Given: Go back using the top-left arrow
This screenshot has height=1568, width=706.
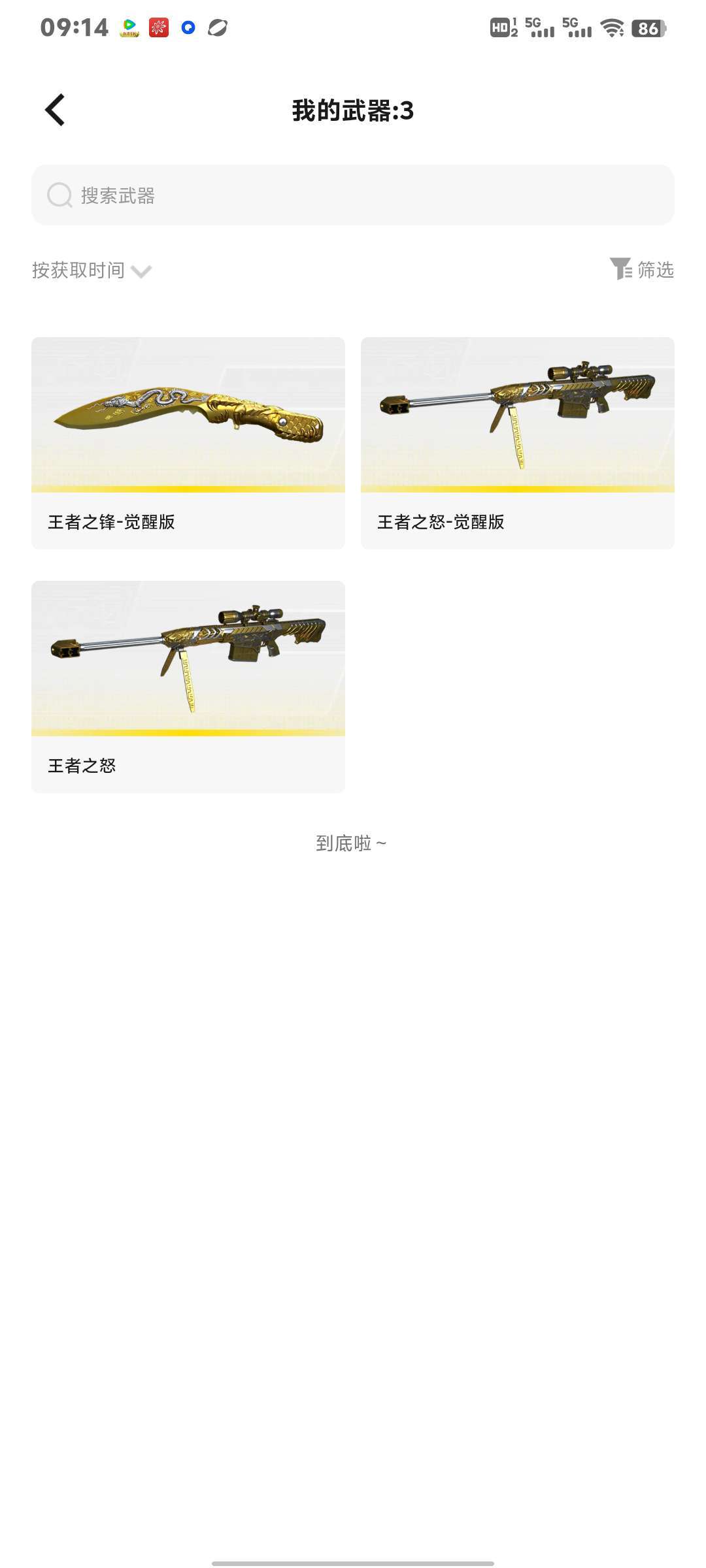Looking at the screenshot, I should pos(56,110).
